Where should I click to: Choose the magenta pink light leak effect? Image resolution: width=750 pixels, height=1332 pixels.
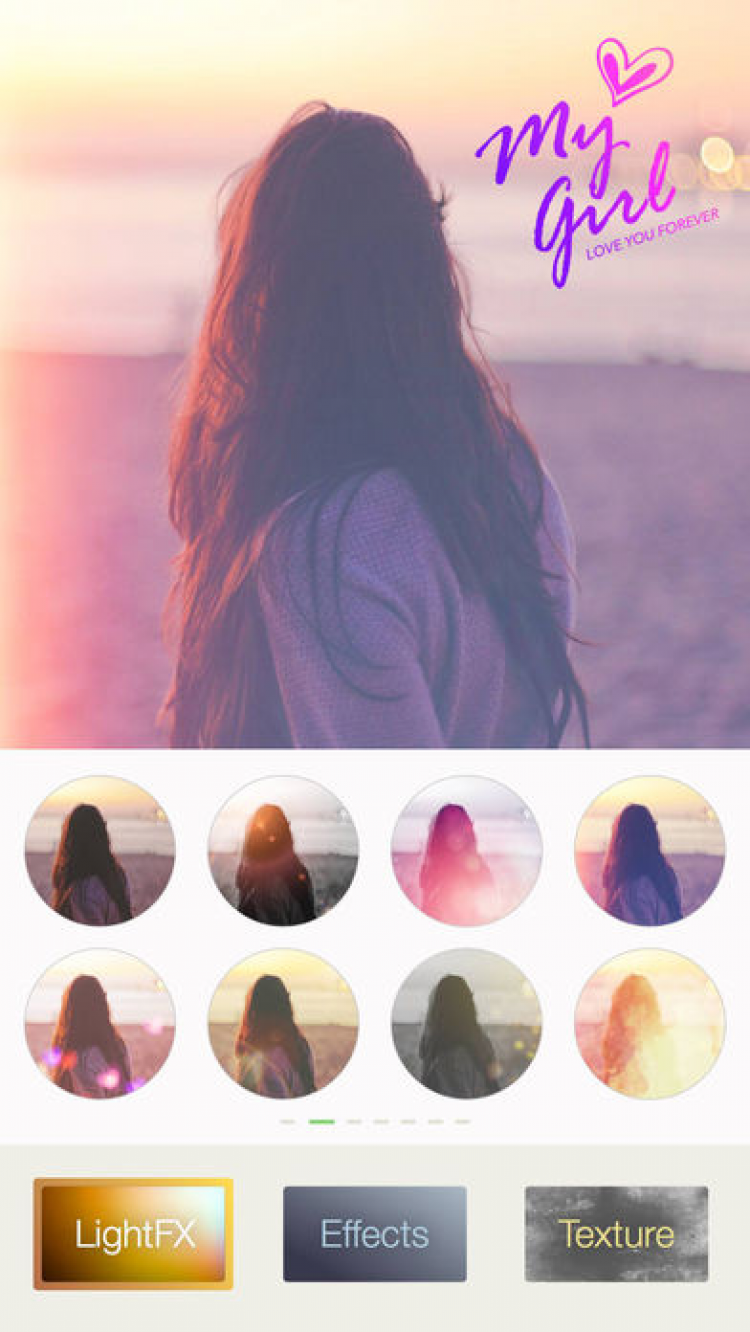[466, 850]
